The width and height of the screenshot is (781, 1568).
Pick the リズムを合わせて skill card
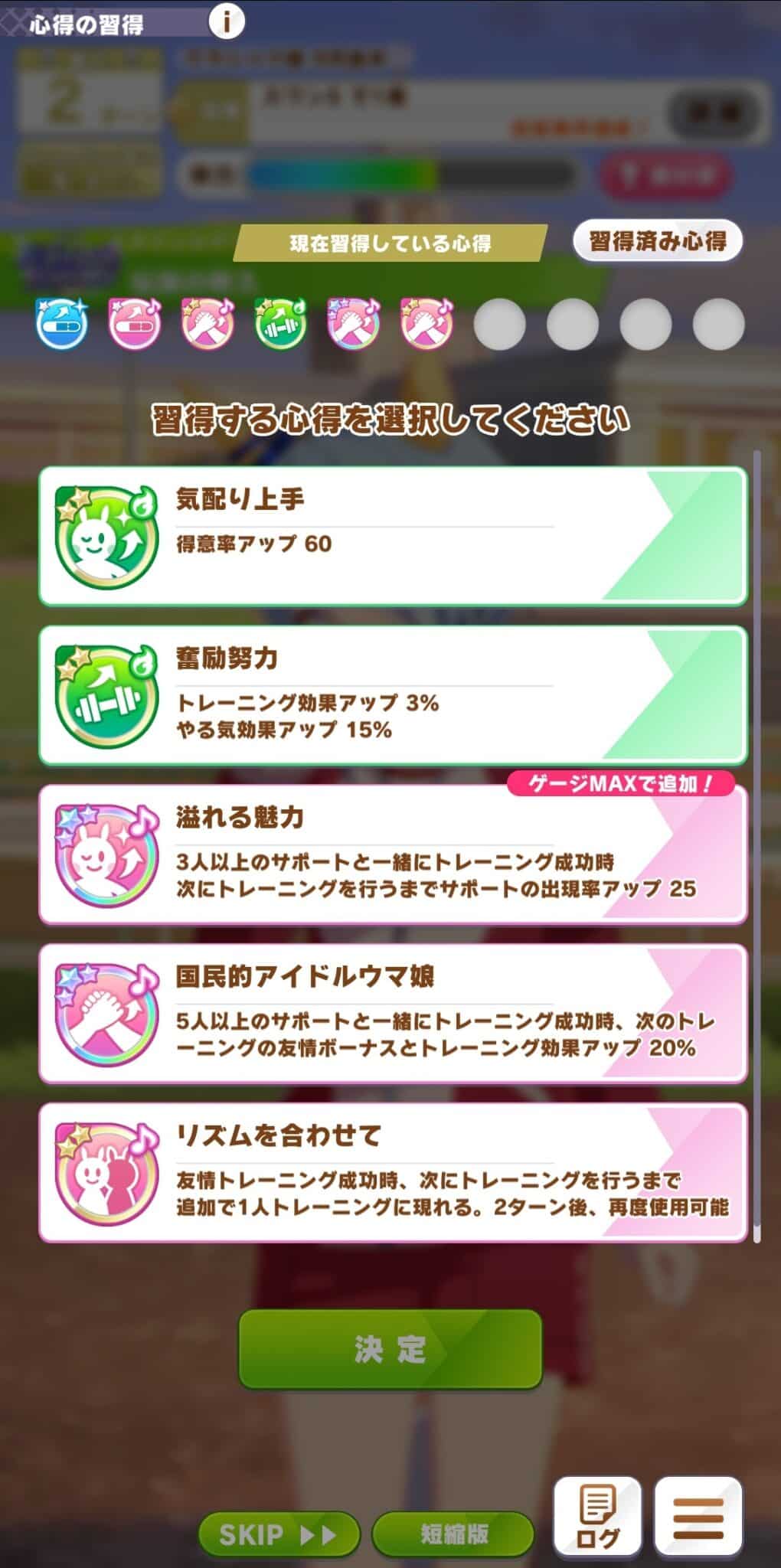point(393,1173)
